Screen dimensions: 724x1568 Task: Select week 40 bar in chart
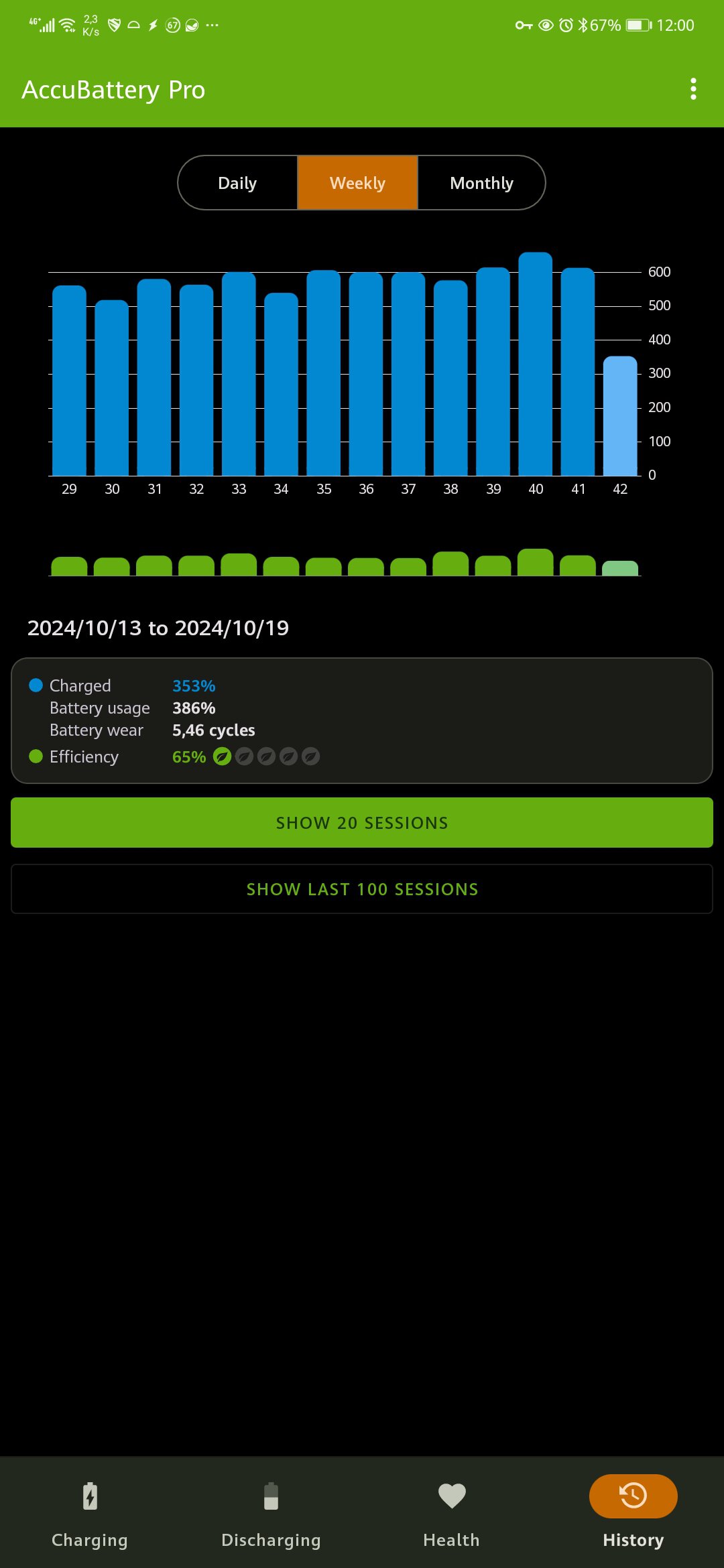click(x=536, y=365)
